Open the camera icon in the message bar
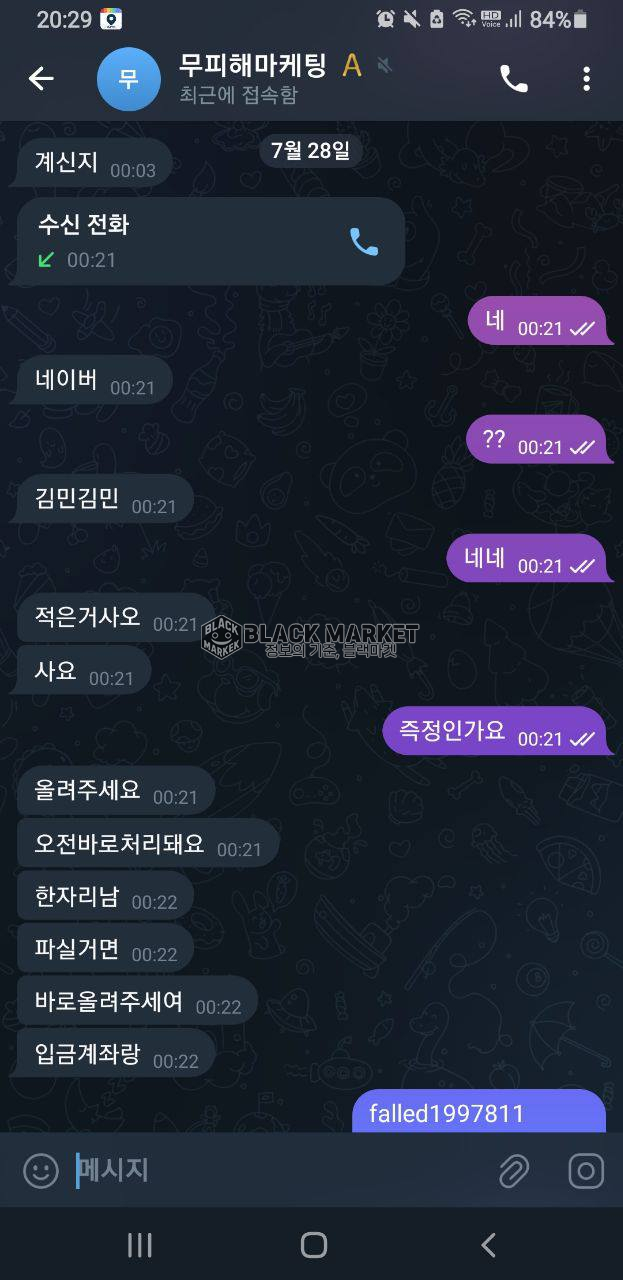 tap(586, 1170)
